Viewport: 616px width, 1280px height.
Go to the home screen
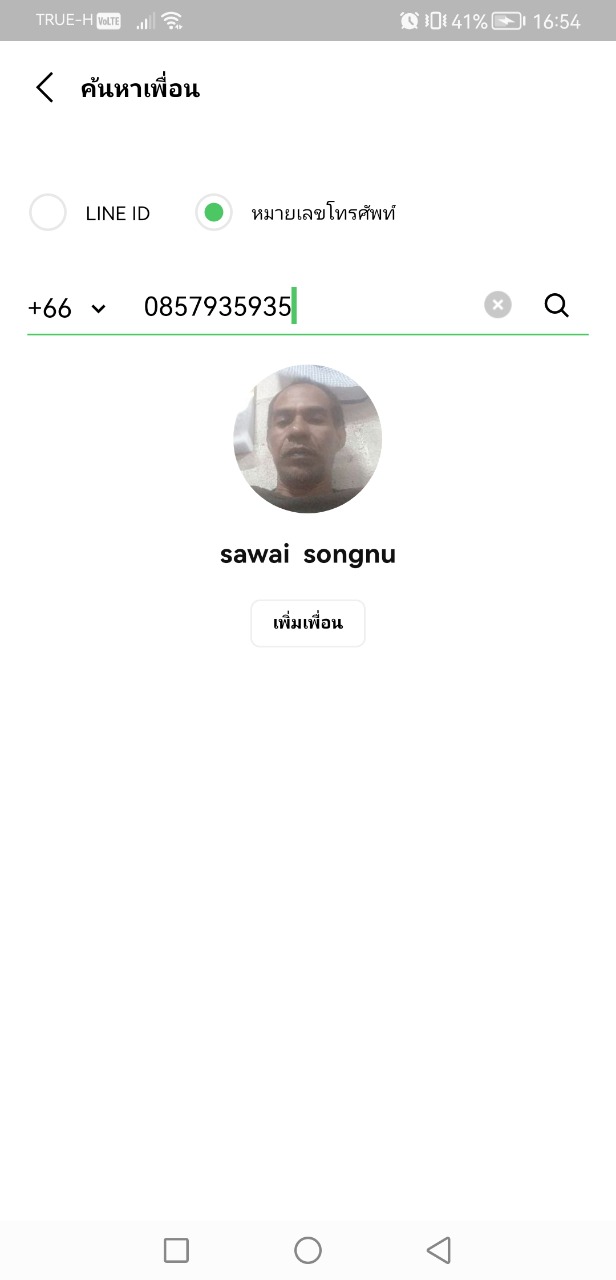pyautogui.click(x=308, y=1250)
